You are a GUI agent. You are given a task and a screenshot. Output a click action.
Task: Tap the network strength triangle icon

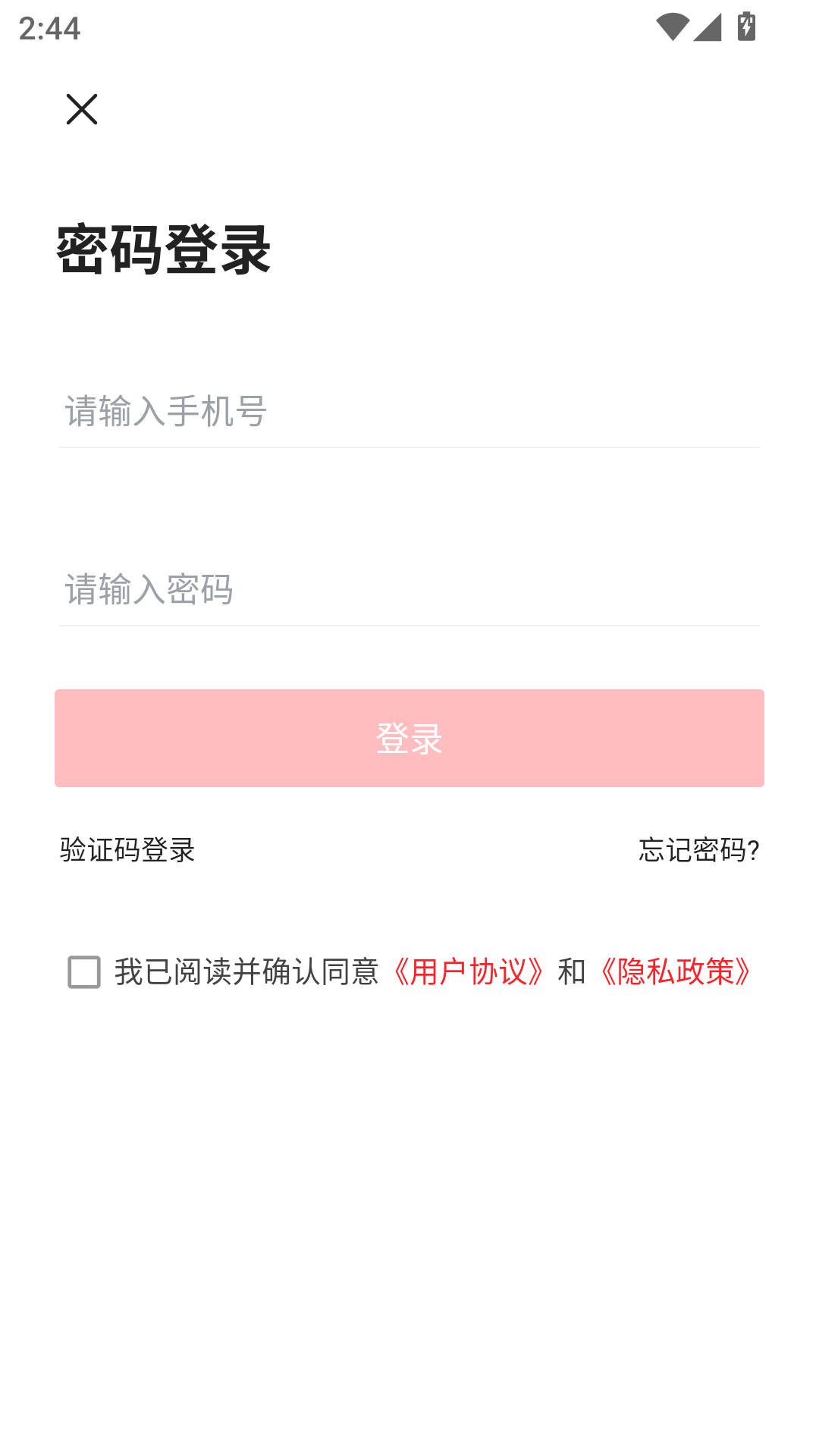(x=706, y=26)
